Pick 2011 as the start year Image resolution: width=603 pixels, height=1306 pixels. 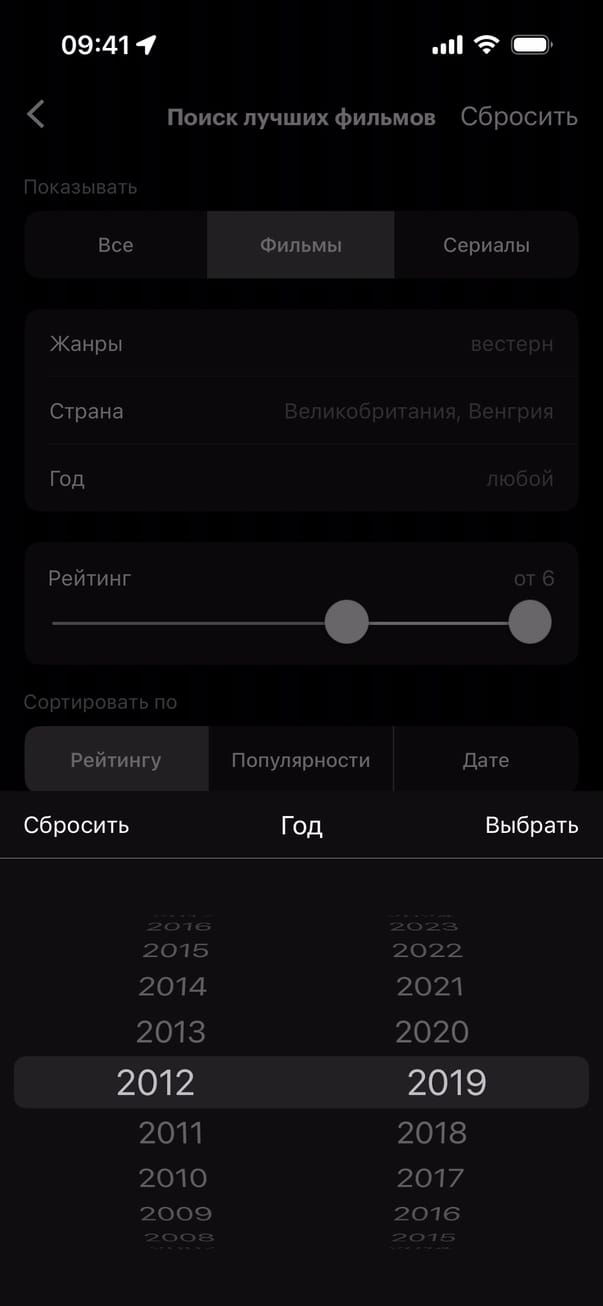[x=171, y=1132]
